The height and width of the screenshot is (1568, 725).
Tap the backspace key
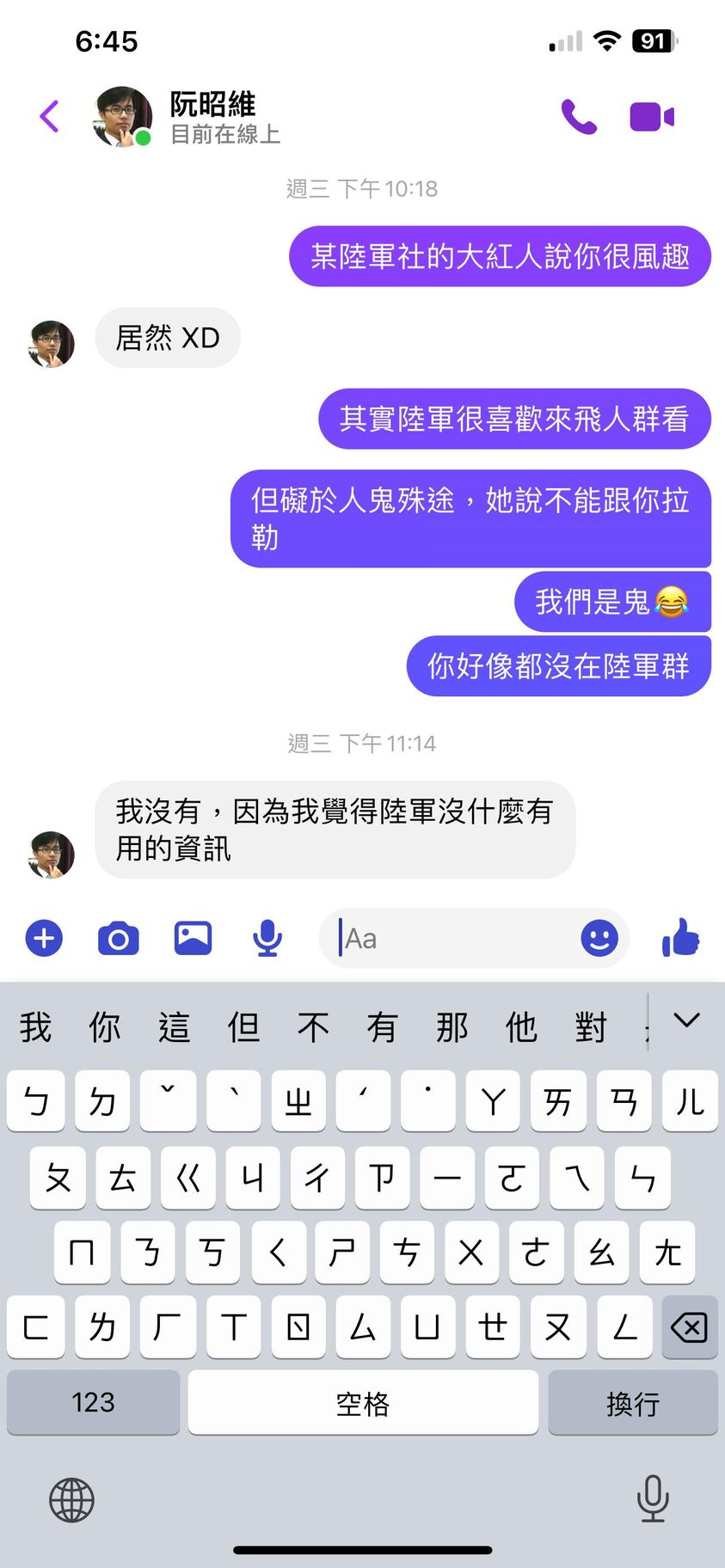(689, 1327)
